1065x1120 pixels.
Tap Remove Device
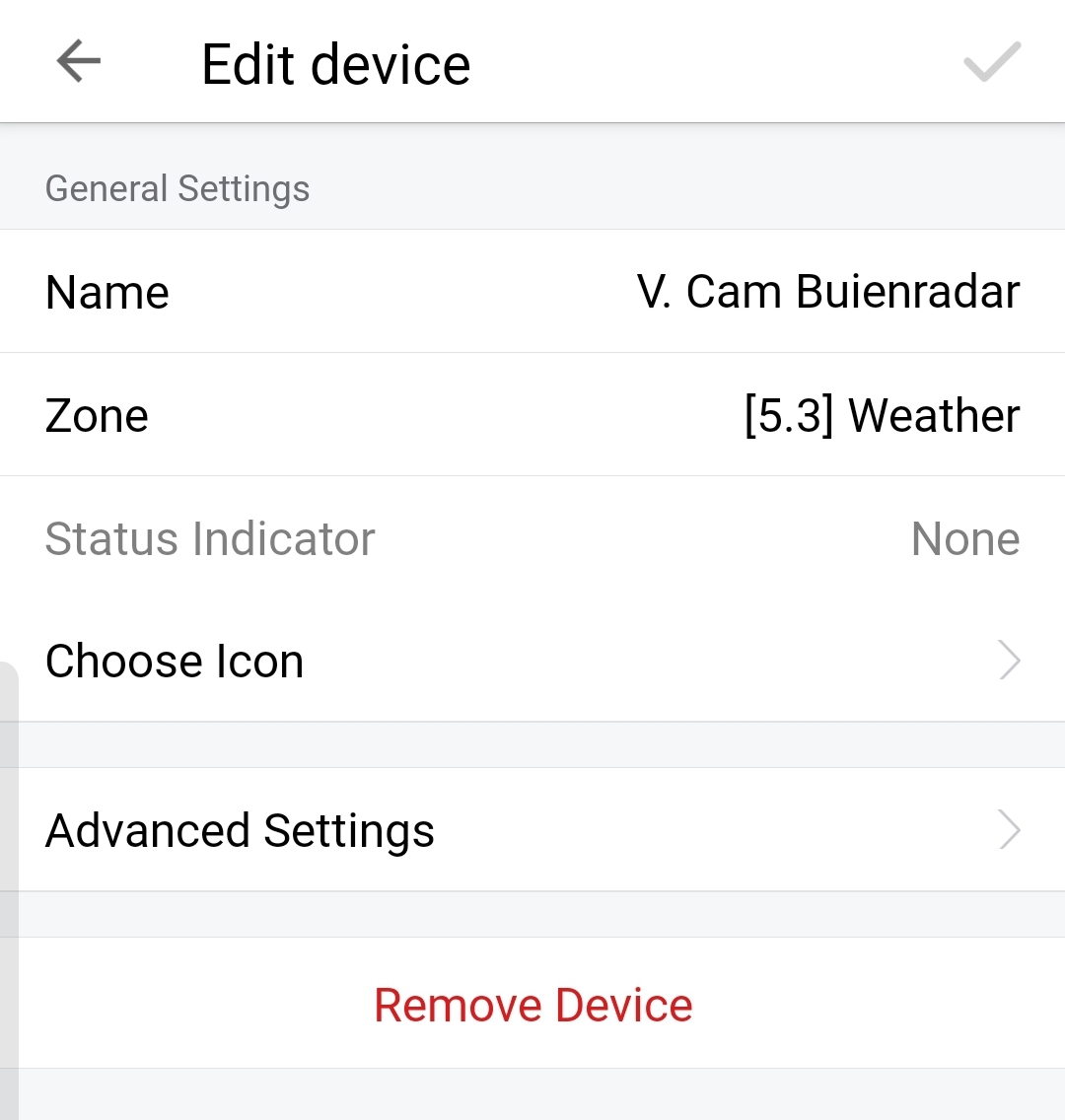coord(532,1005)
